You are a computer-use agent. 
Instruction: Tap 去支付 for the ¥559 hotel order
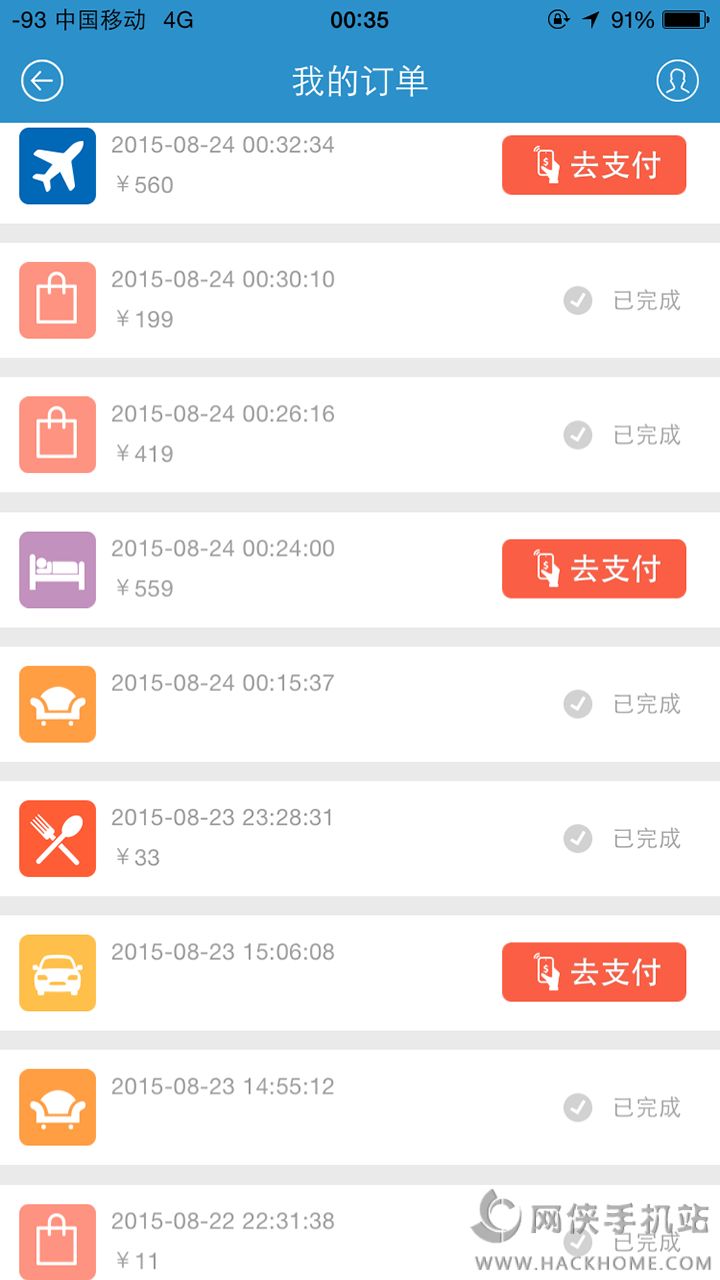pyautogui.click(x=594, y=569)
